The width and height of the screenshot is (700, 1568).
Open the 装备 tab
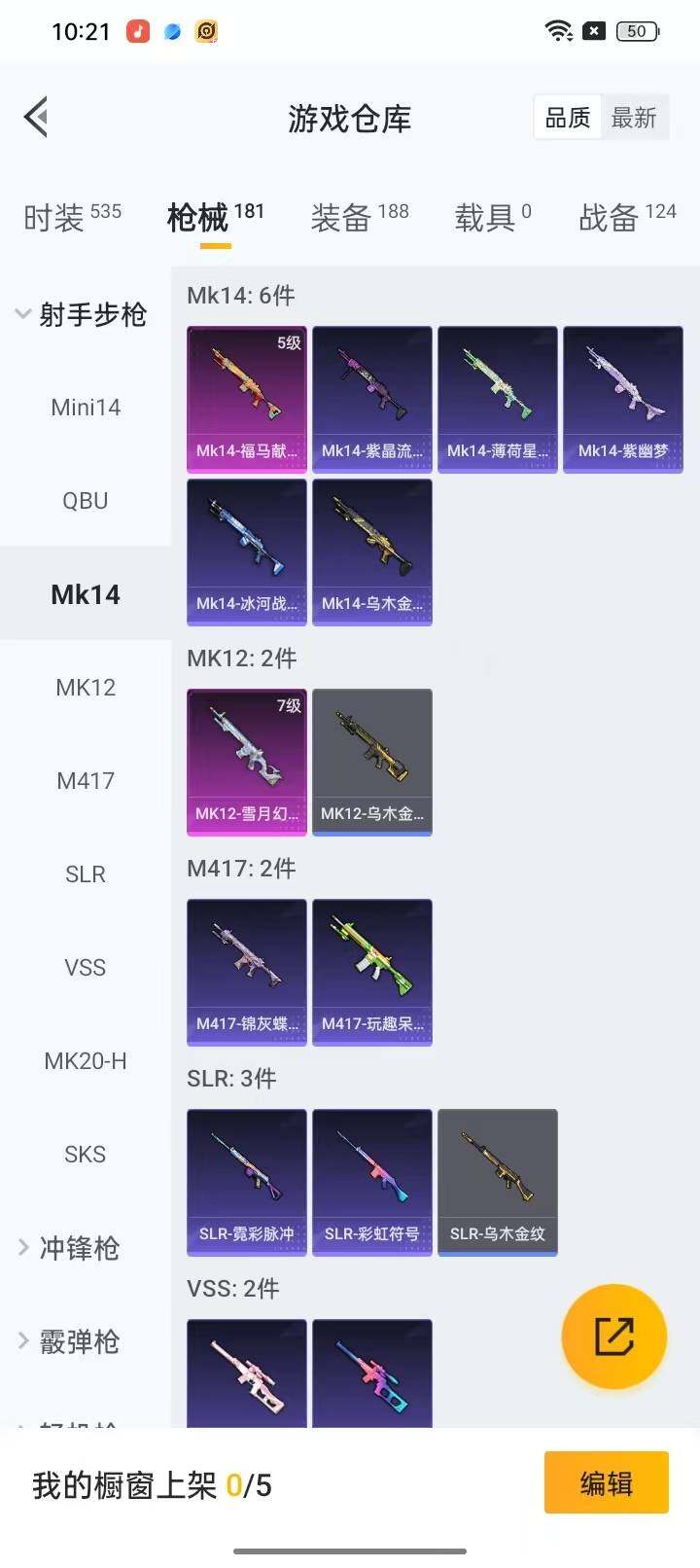coord(360,217)
